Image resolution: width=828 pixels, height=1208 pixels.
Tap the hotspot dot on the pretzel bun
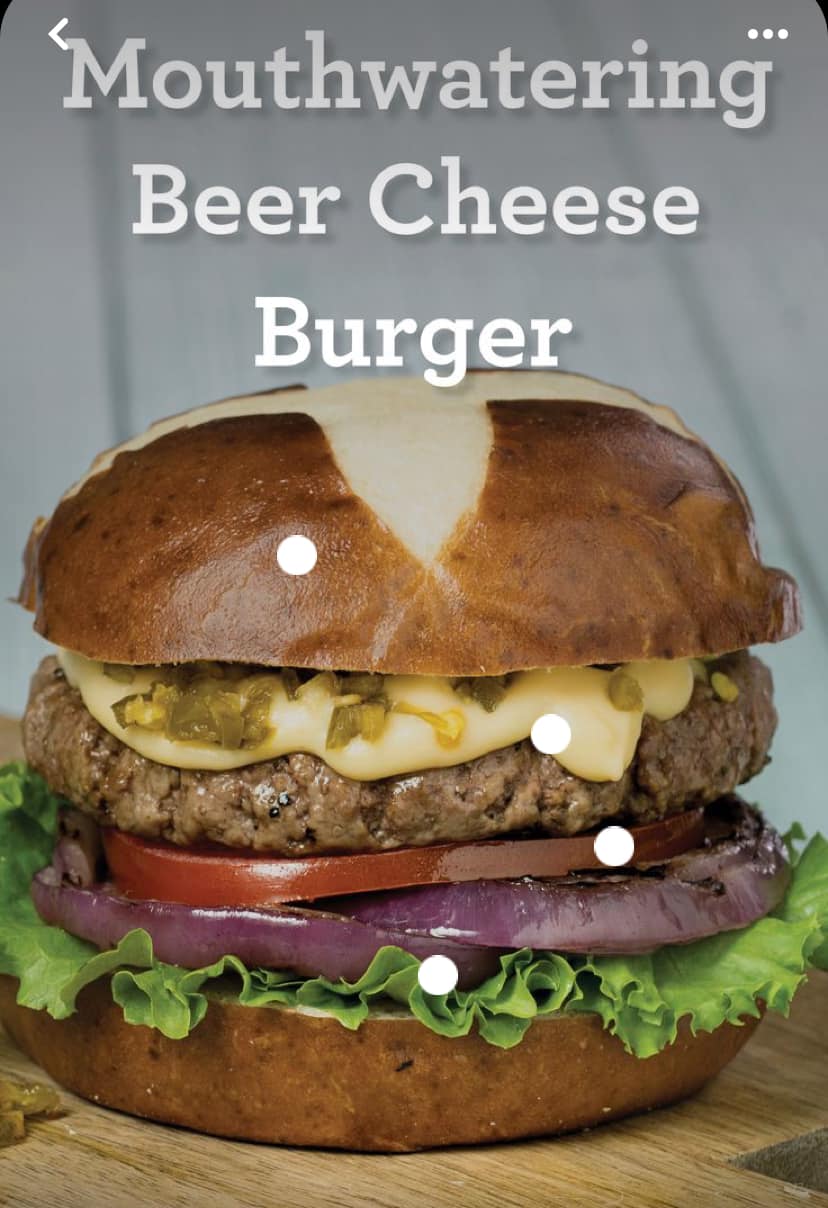(x=297, y=555)
